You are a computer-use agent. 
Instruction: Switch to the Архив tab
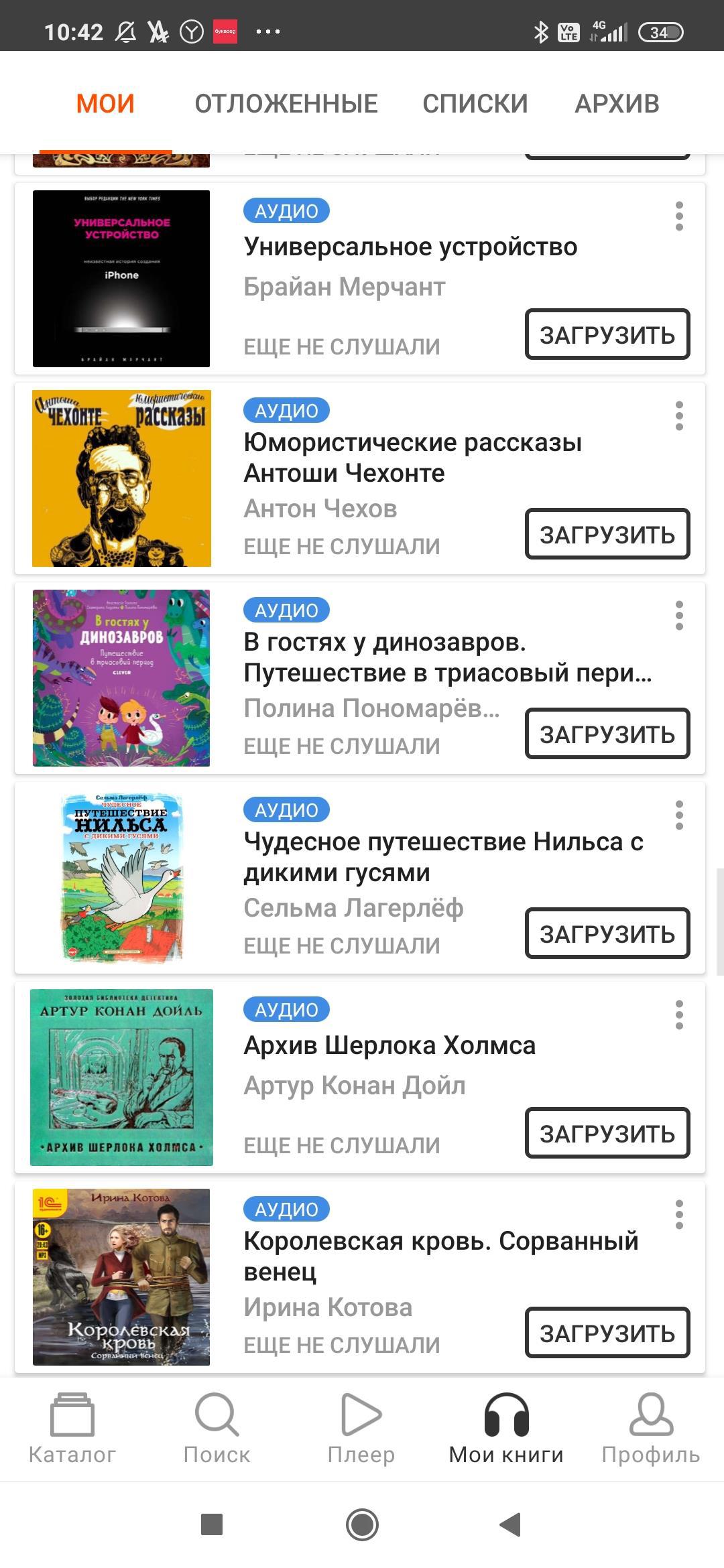[617, 104]
